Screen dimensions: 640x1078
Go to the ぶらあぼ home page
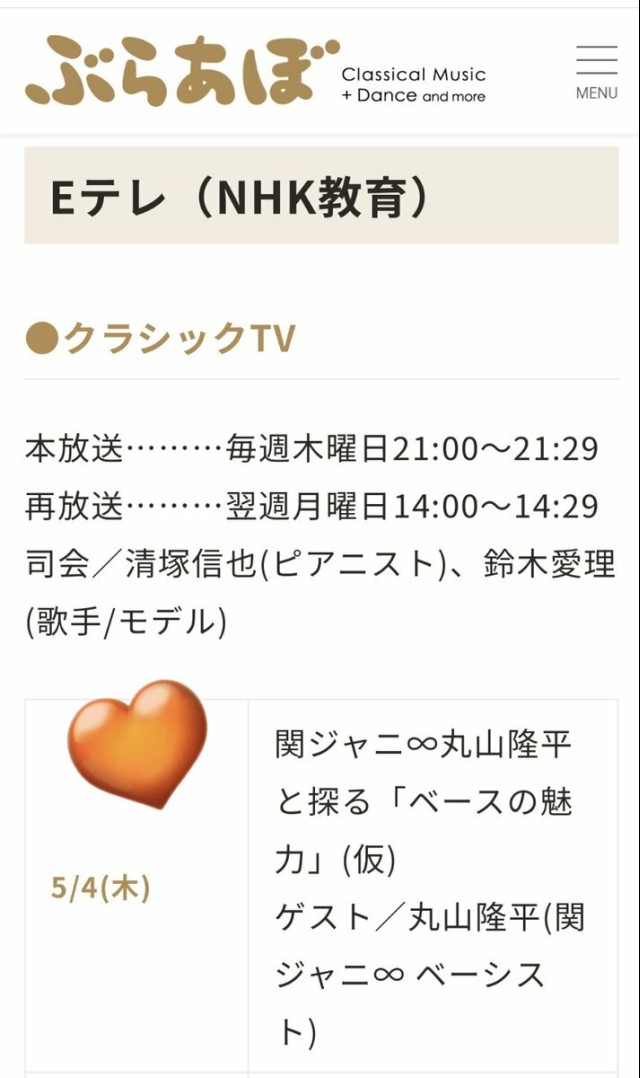(x=256, y=71)
